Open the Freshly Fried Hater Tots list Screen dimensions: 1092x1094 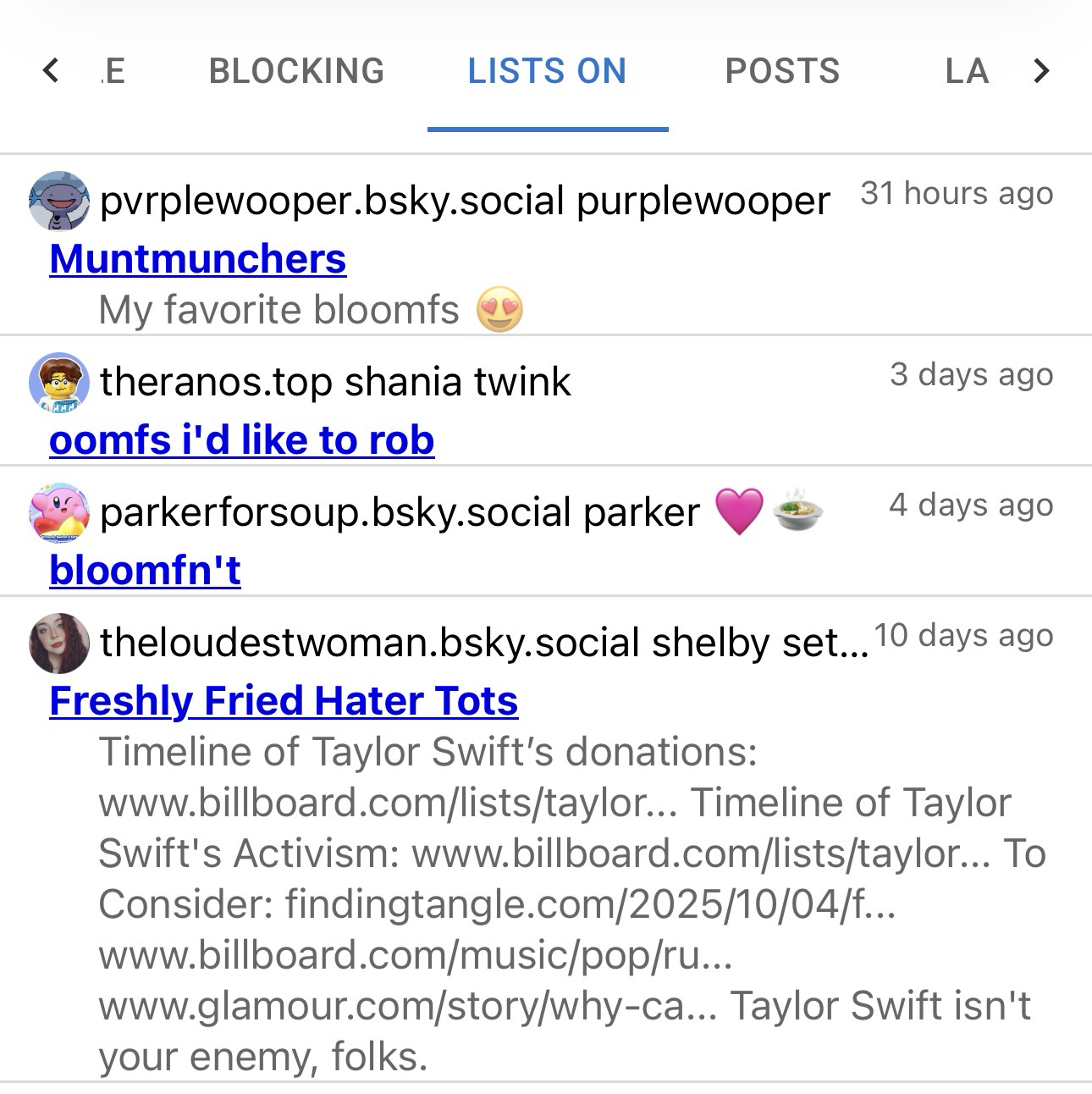[284, 701]
